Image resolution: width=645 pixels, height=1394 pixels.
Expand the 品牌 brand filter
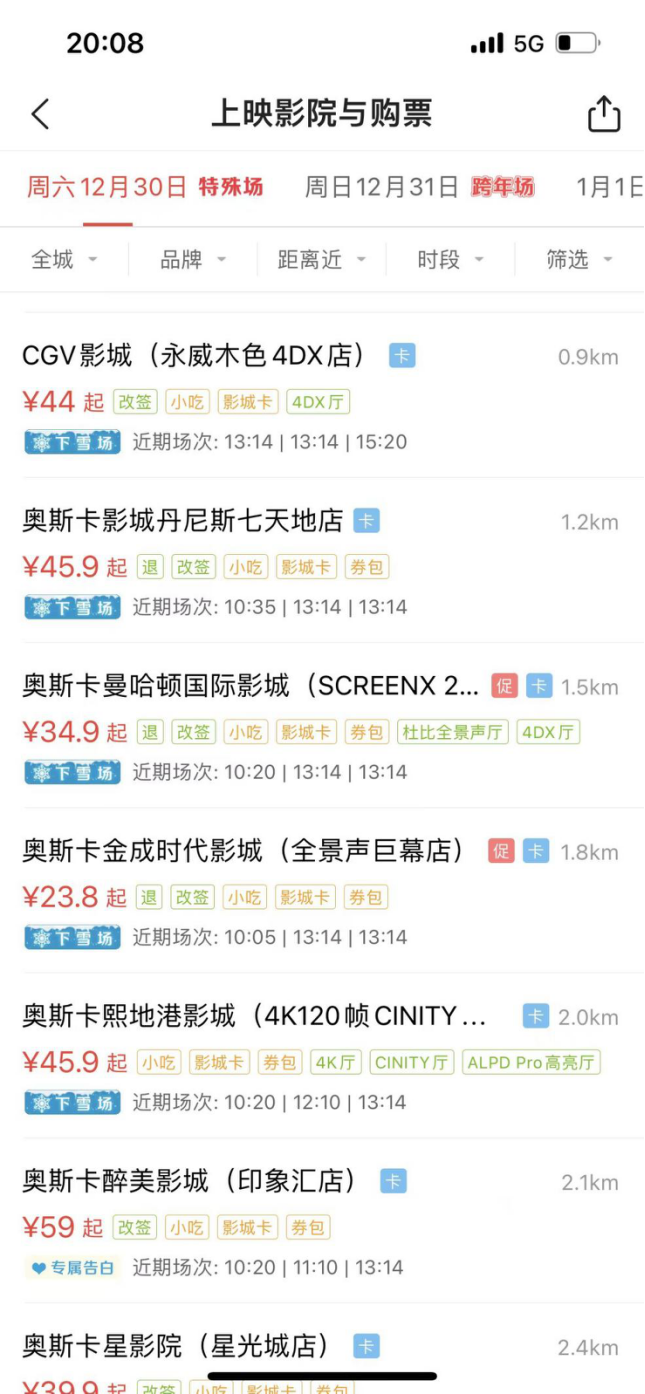(x=193, y=260)
